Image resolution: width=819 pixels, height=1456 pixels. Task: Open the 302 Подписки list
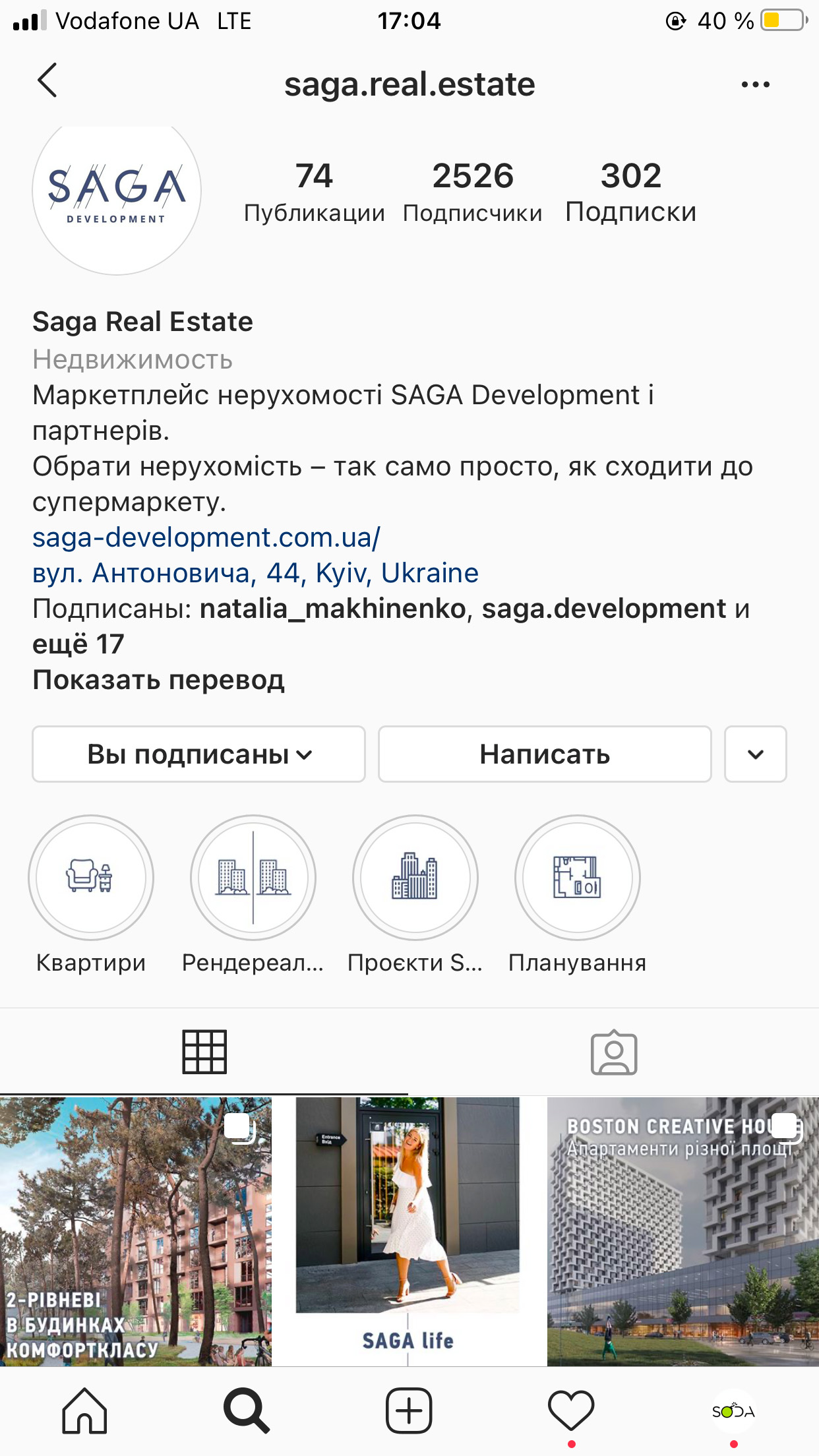[630, 192]
